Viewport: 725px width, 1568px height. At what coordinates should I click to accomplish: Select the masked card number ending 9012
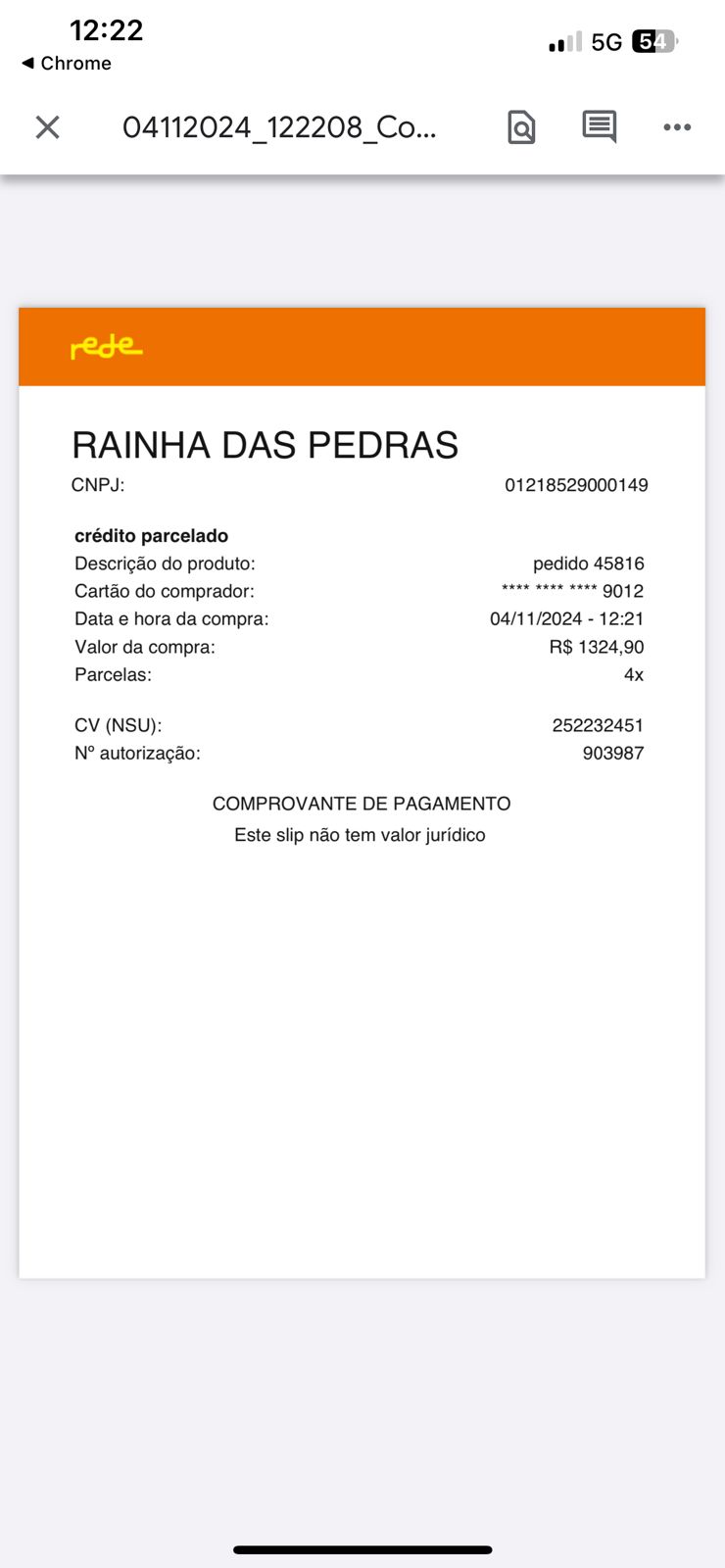coord(571,591)
